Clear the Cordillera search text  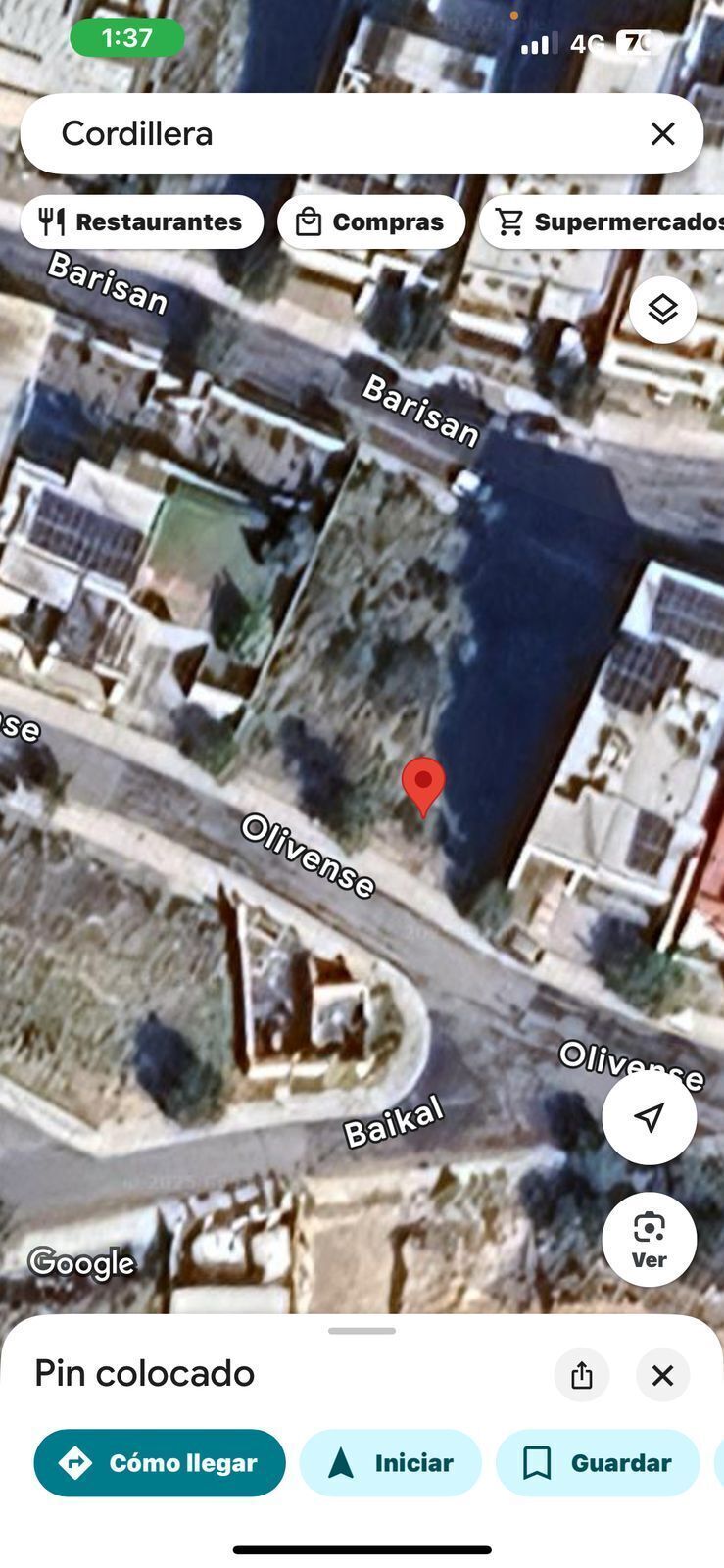662,134
